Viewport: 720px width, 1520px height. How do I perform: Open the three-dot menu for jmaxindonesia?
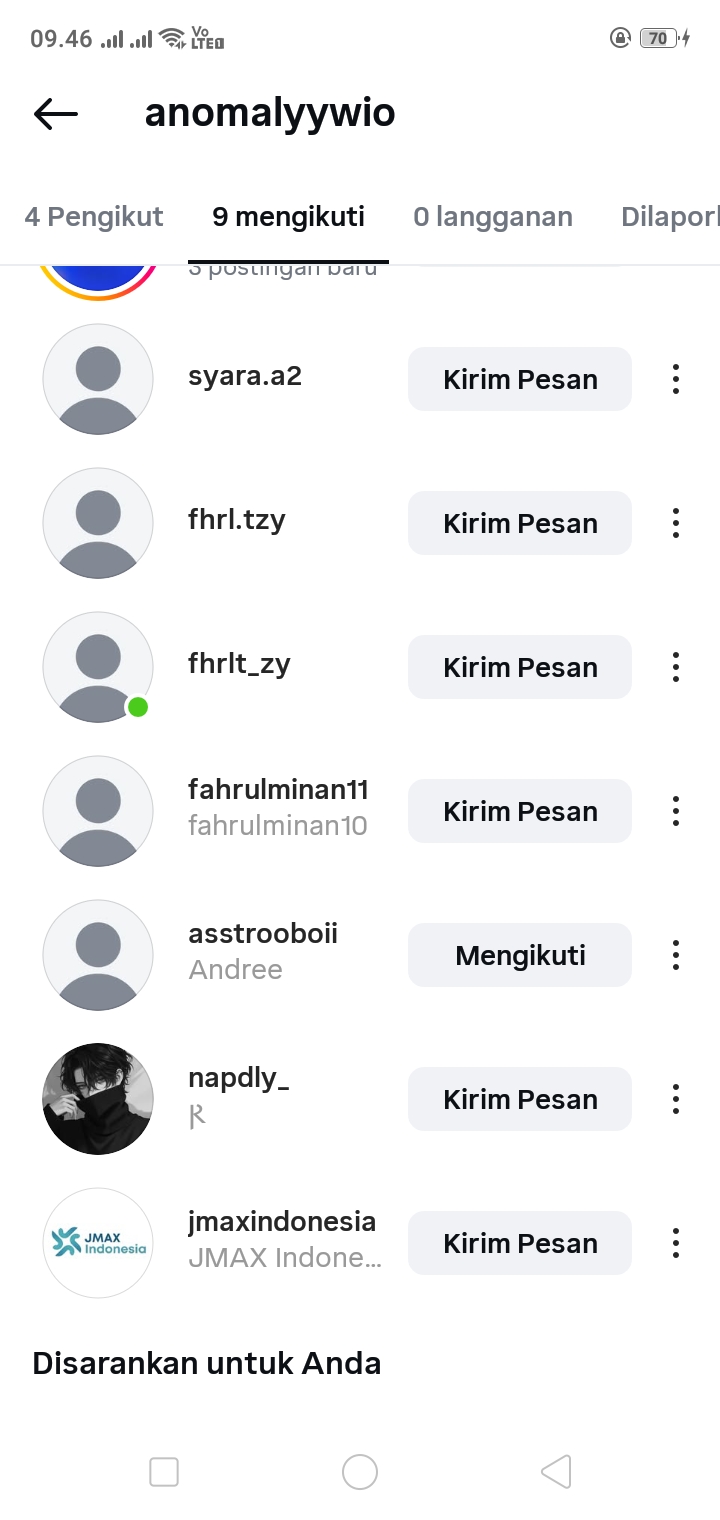pos(676,1243)
